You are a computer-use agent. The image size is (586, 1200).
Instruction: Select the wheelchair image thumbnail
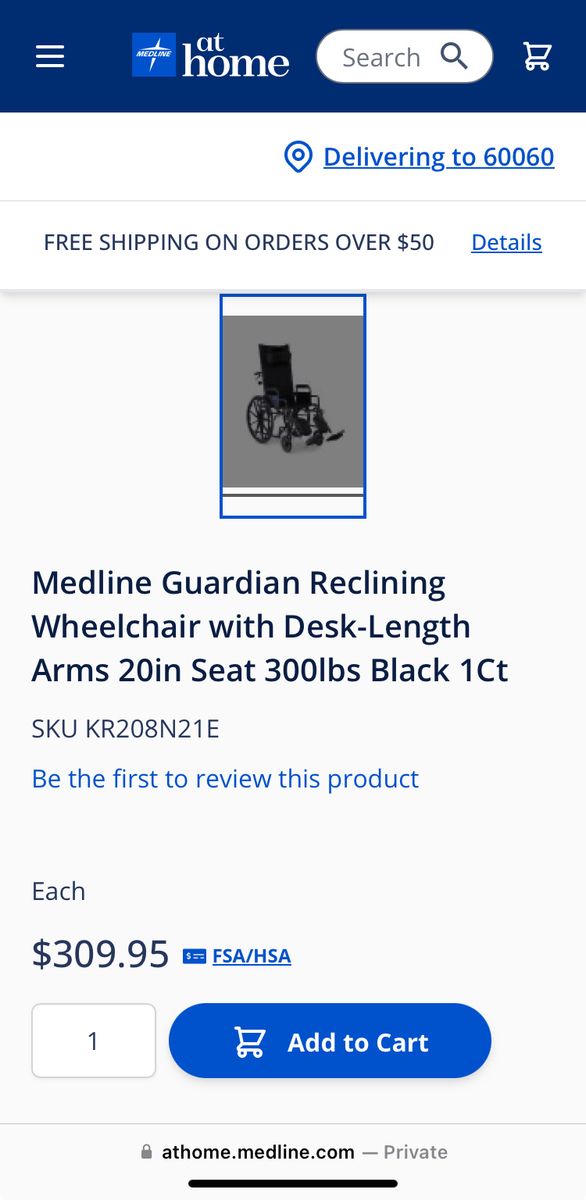(293, 406)
